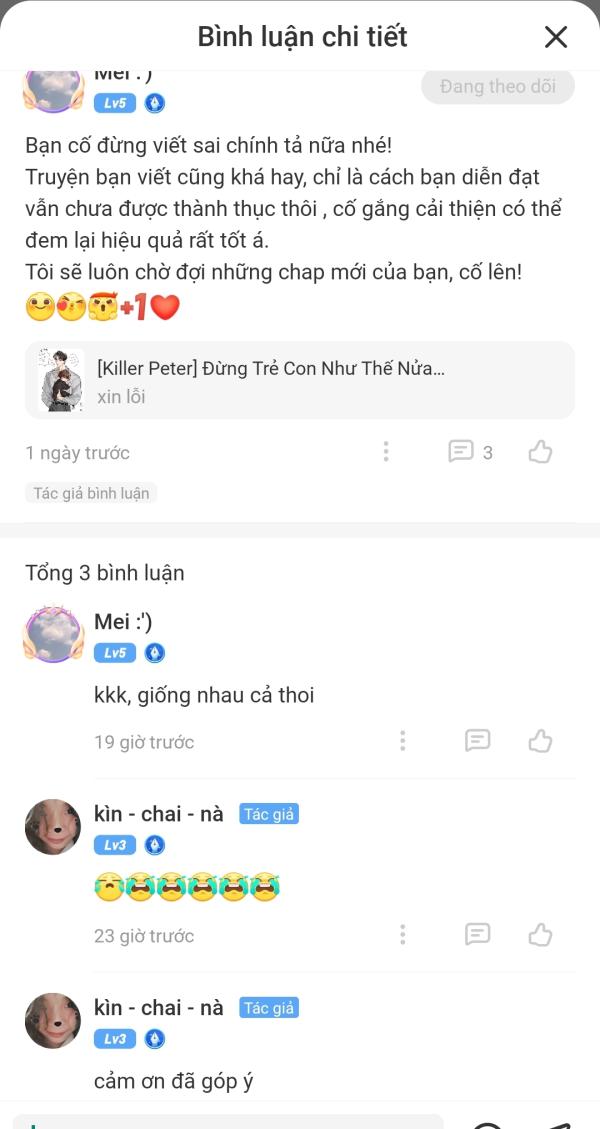Tap the Đang theo dõi follow button

(497, 87)
